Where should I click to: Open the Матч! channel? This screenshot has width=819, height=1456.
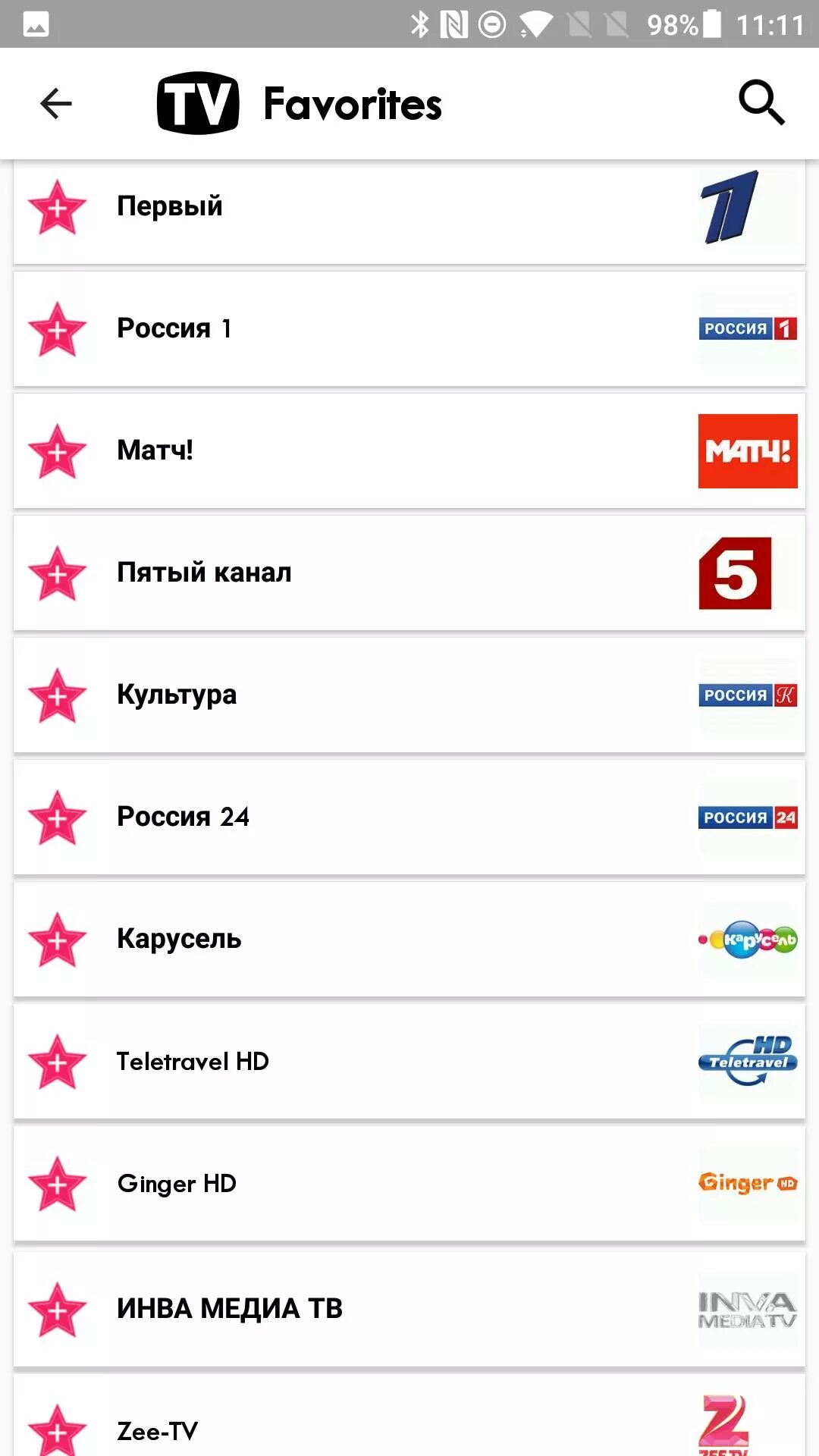point(155,450)
